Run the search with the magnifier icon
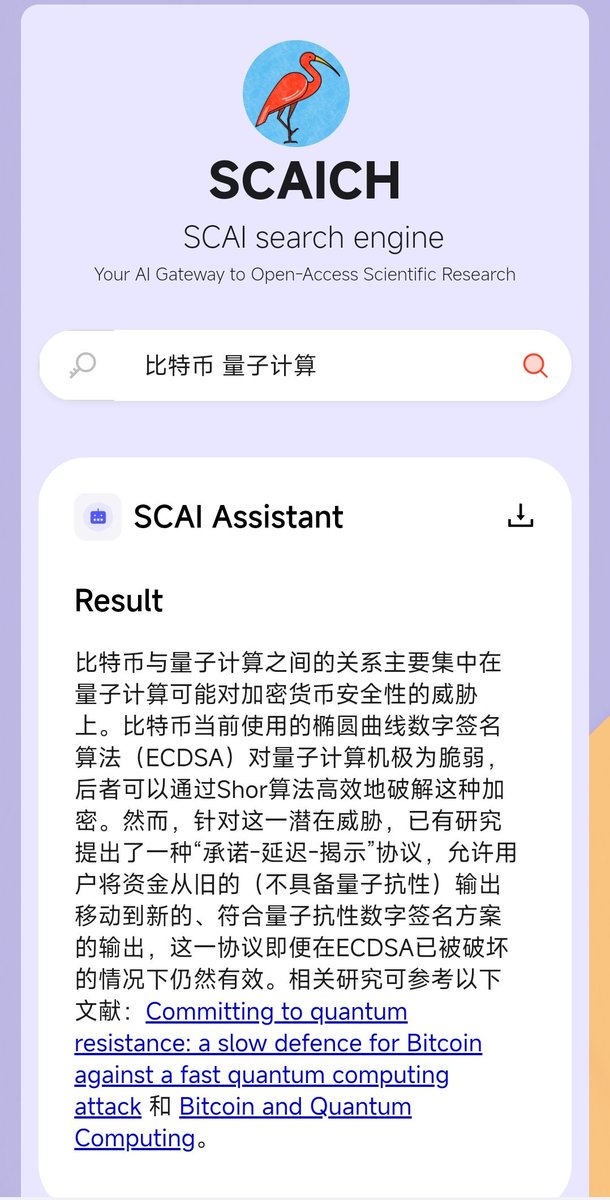Image resolution: width=610 pixels, height=1200 pixels. pos(535,366)
